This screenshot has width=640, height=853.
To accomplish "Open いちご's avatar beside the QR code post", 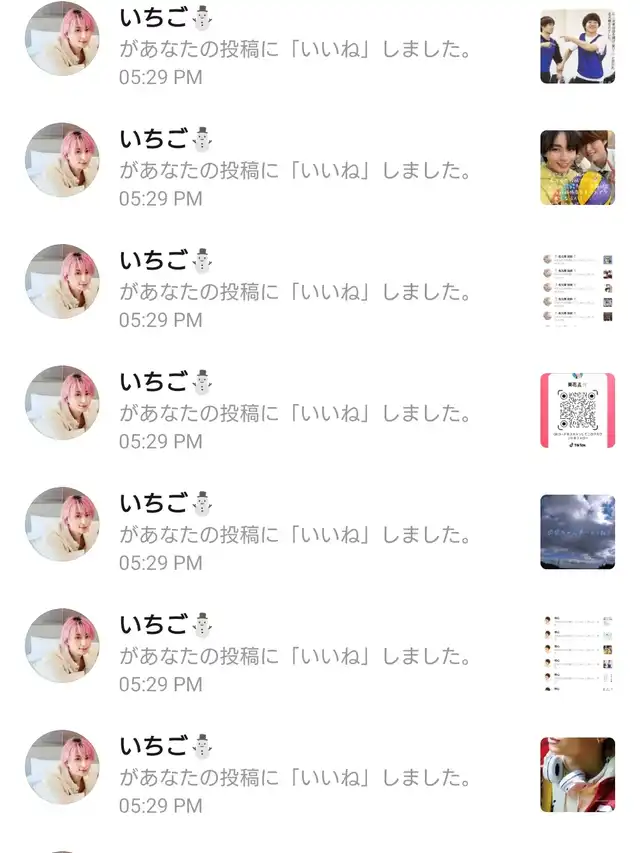I will point(62,403).
